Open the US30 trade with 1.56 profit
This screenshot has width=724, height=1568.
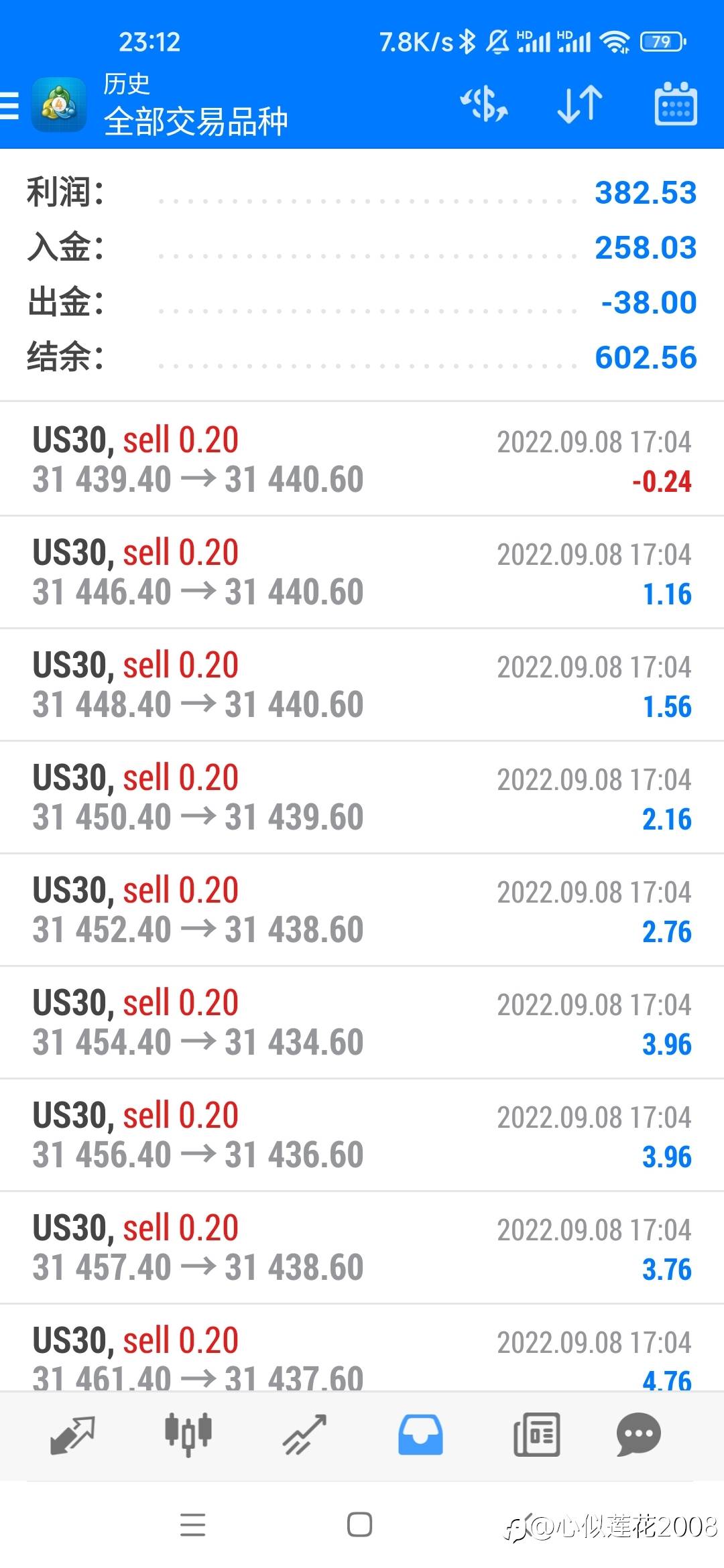coord(362,685)
